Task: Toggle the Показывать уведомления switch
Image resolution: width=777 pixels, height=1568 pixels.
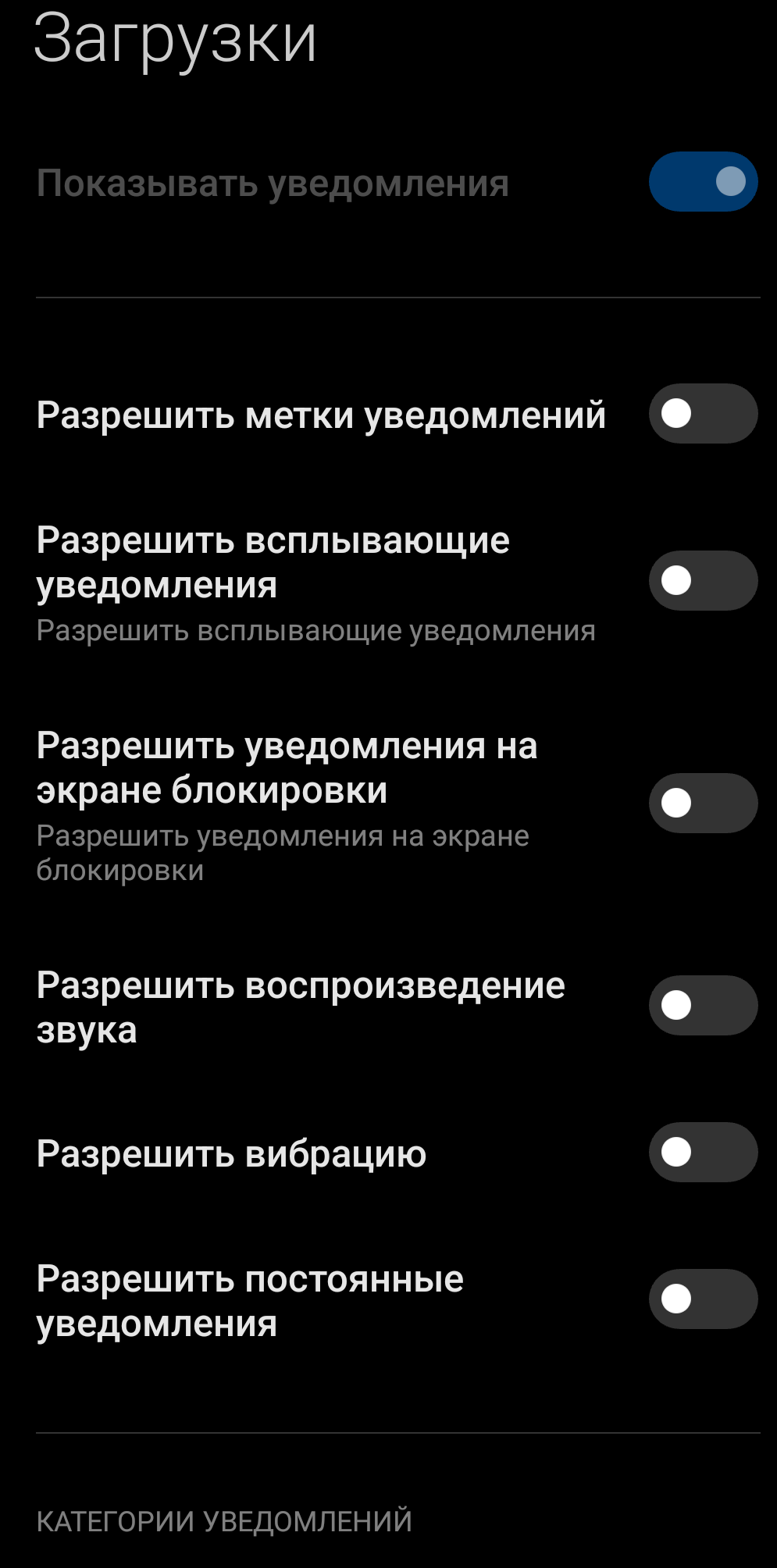Action: (x=703, y=182)
